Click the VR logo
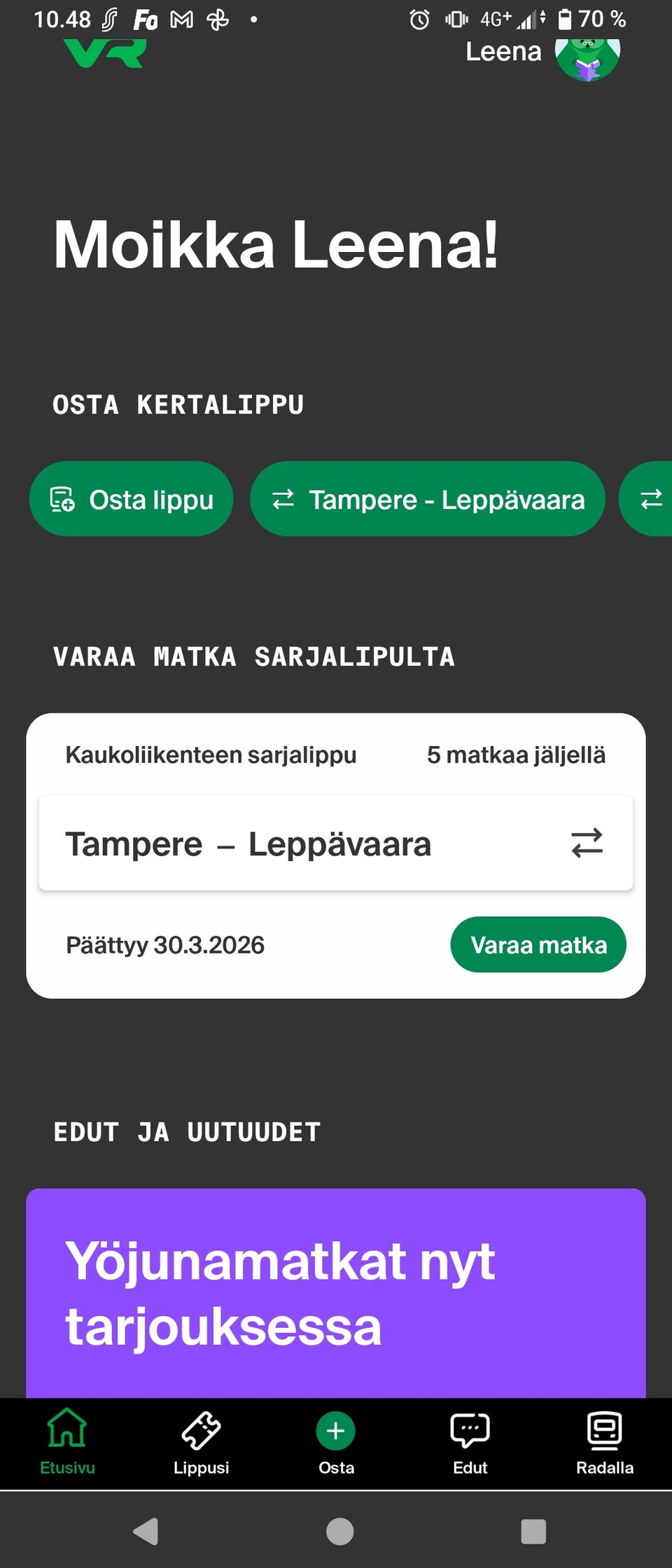The width and height of the screenshot is (672, 1568). (105, 55)
